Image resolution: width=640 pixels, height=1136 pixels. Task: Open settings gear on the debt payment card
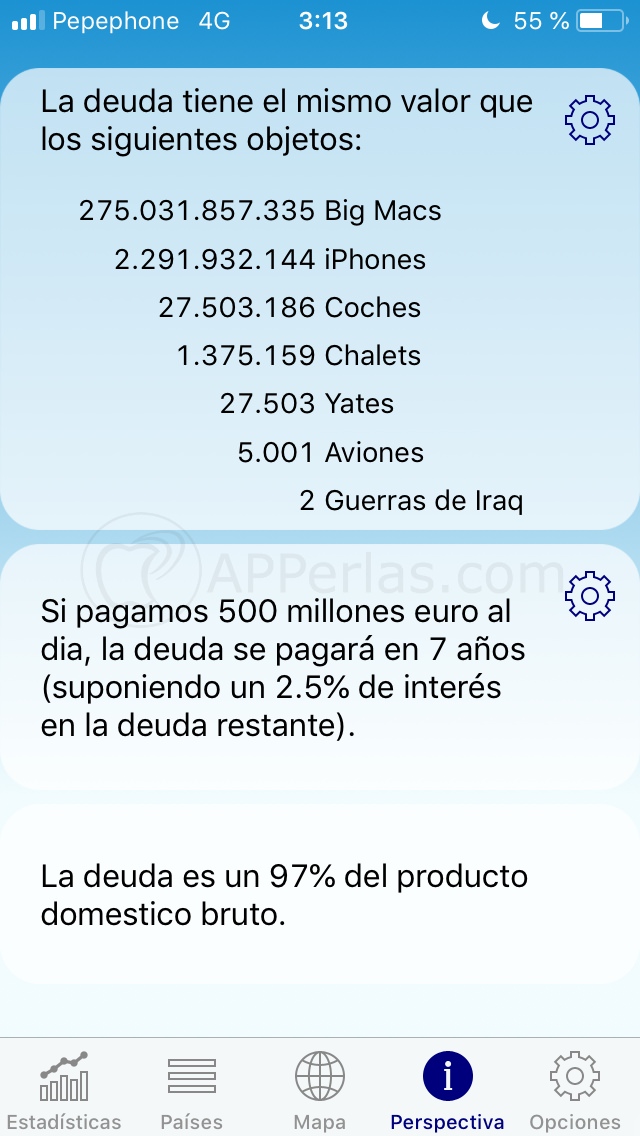click(x=589, y=596)
